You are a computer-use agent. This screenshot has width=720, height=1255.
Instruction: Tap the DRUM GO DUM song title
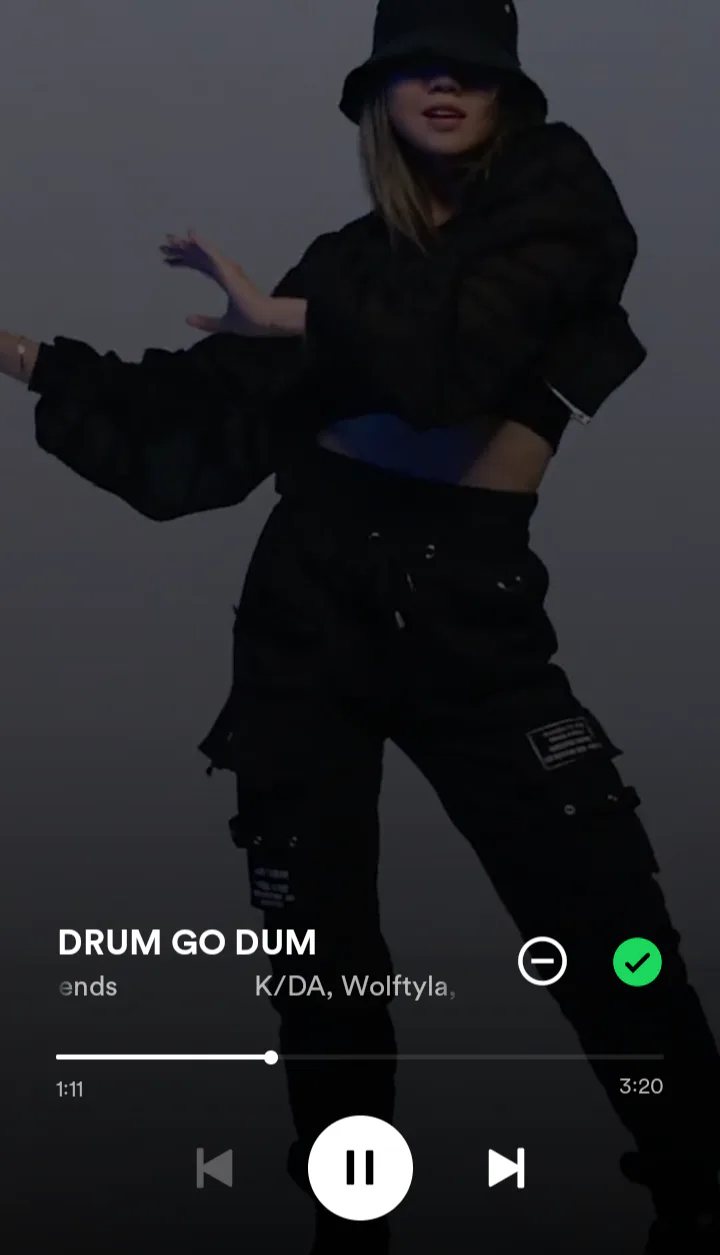tap(187, 942)
